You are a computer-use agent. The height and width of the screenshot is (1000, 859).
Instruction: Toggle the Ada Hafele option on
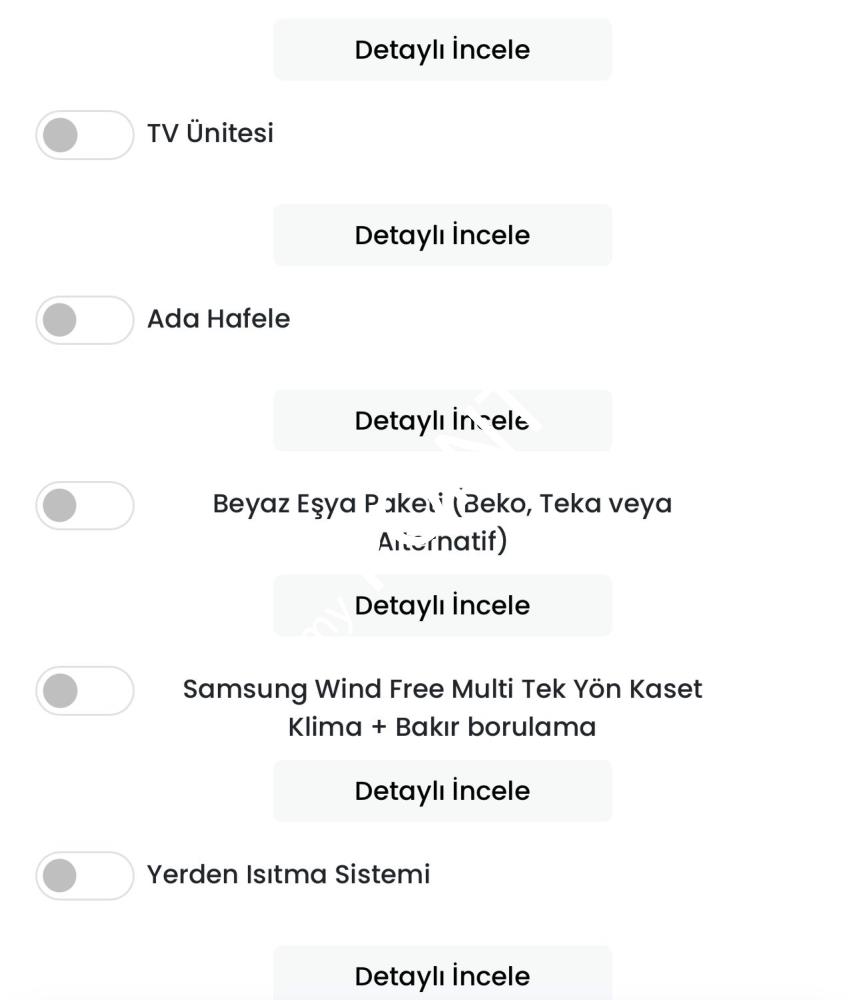[84, 320]
